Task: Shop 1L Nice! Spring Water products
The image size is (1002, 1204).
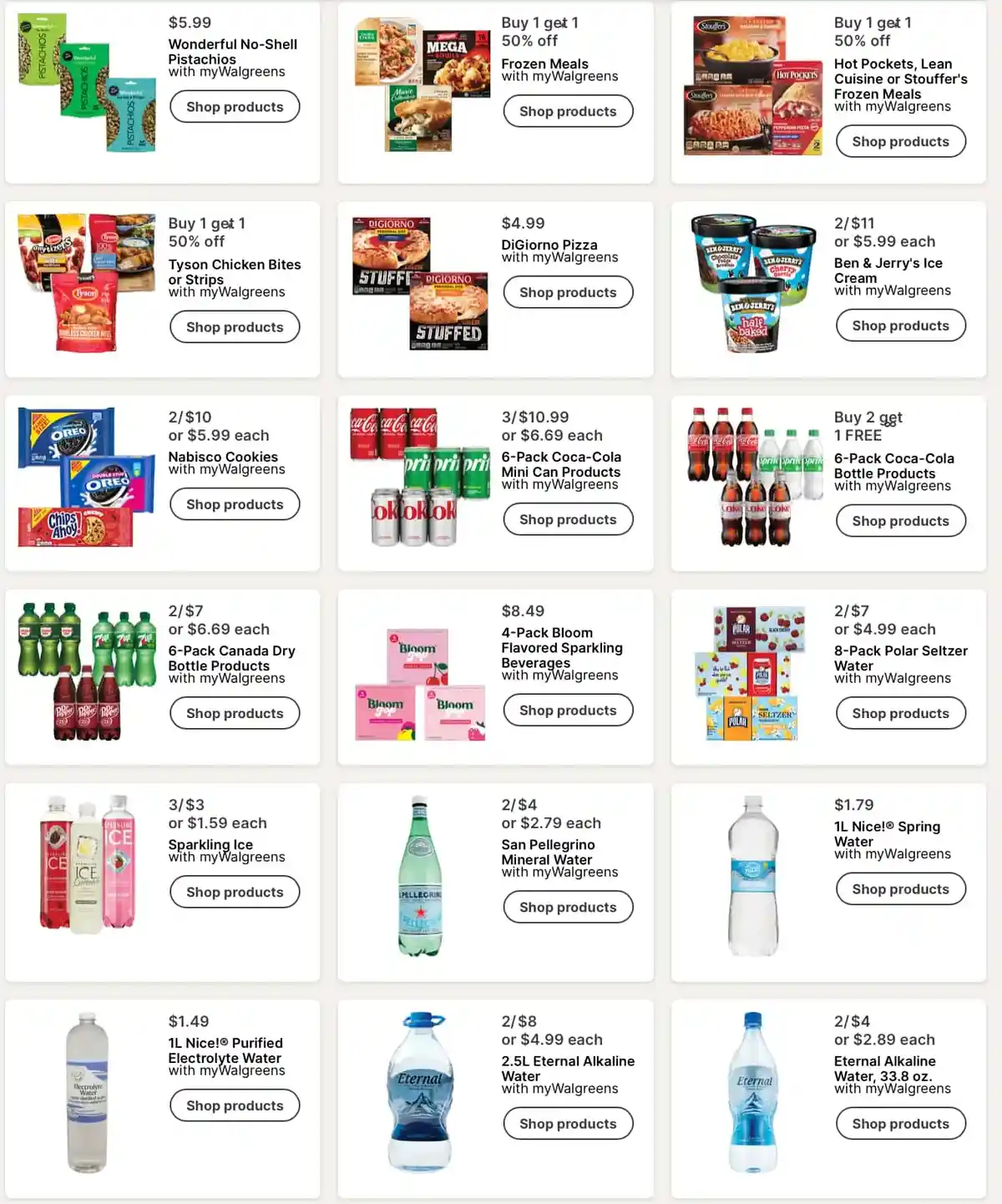Action: click(900, 889)
